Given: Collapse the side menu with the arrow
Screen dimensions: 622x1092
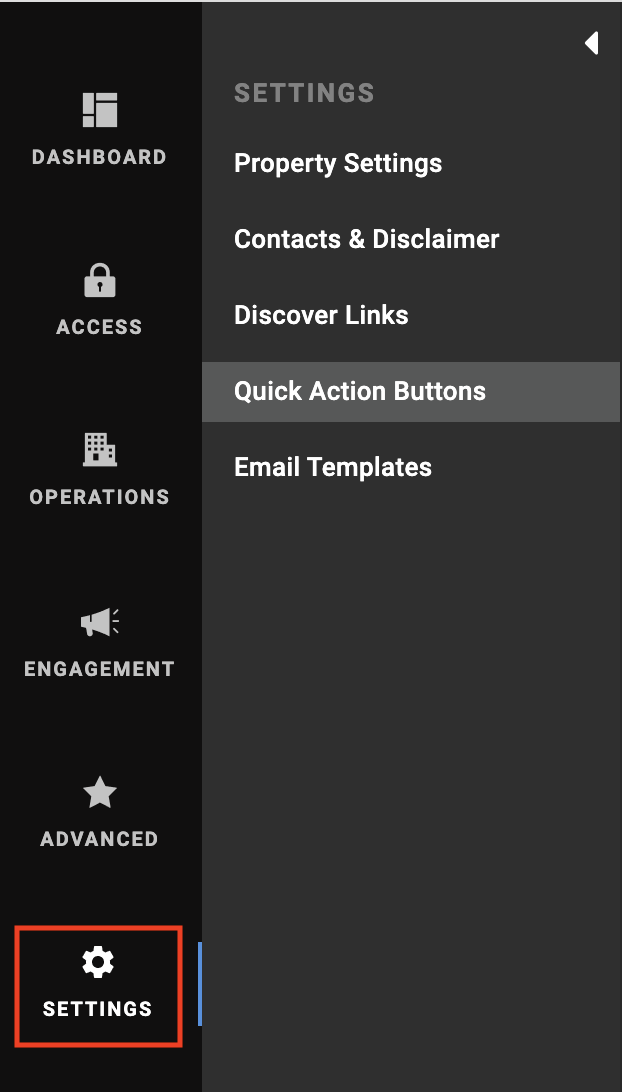Looking at the screenshot, I should click(592, 43).
